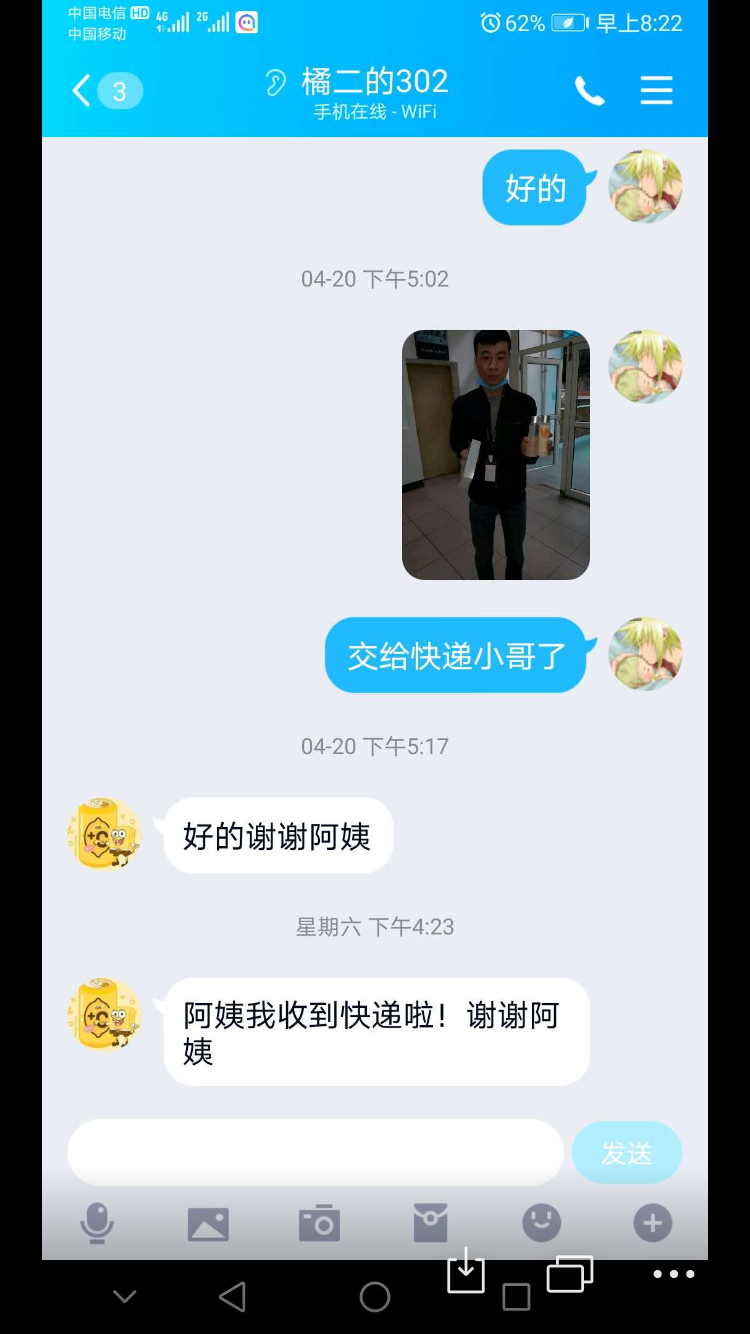Open the sent photo of the courier

pos(495,455)
